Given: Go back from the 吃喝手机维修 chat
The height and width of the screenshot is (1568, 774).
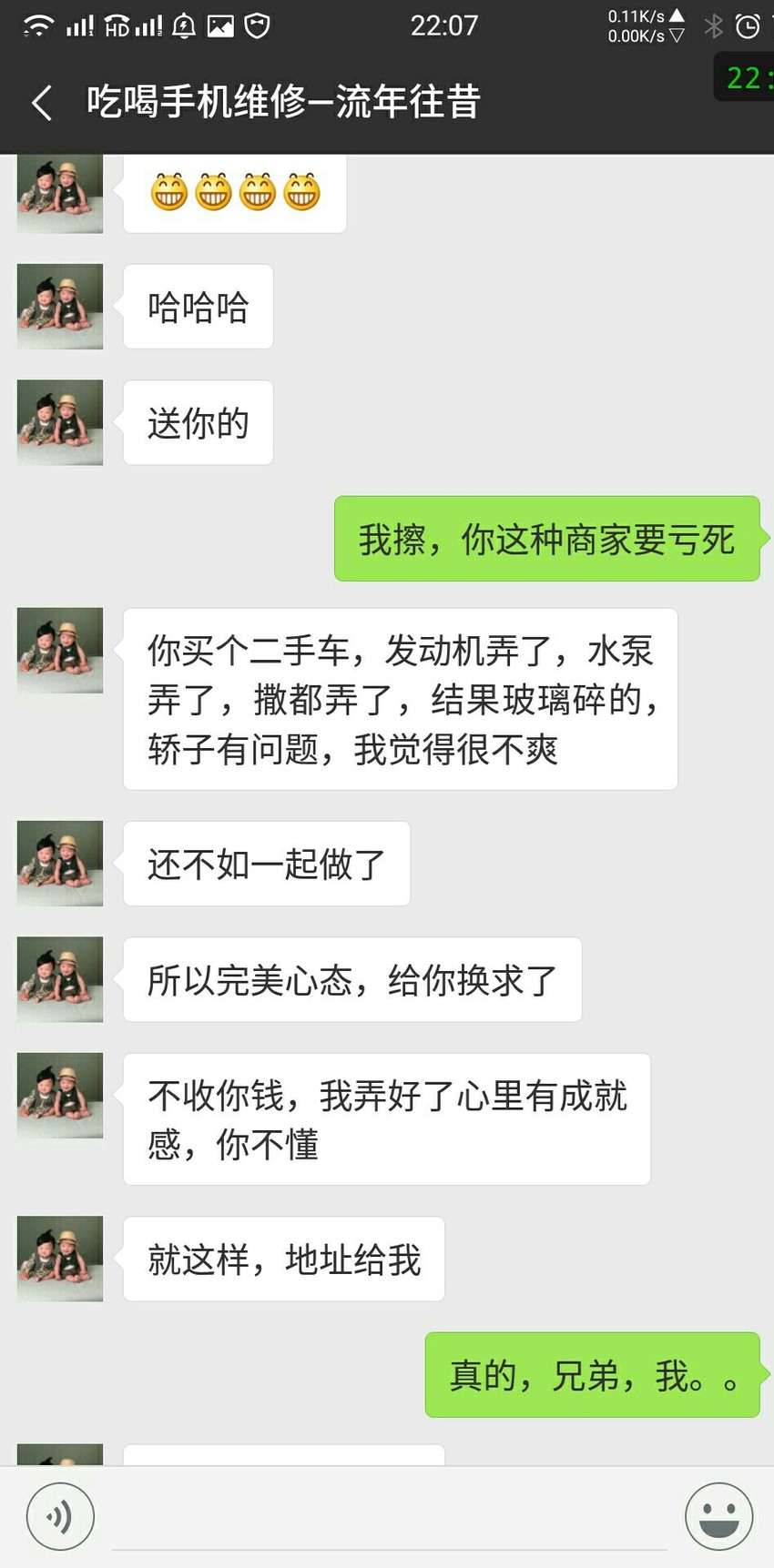Looking at the screenshot, I should (41, 103).
